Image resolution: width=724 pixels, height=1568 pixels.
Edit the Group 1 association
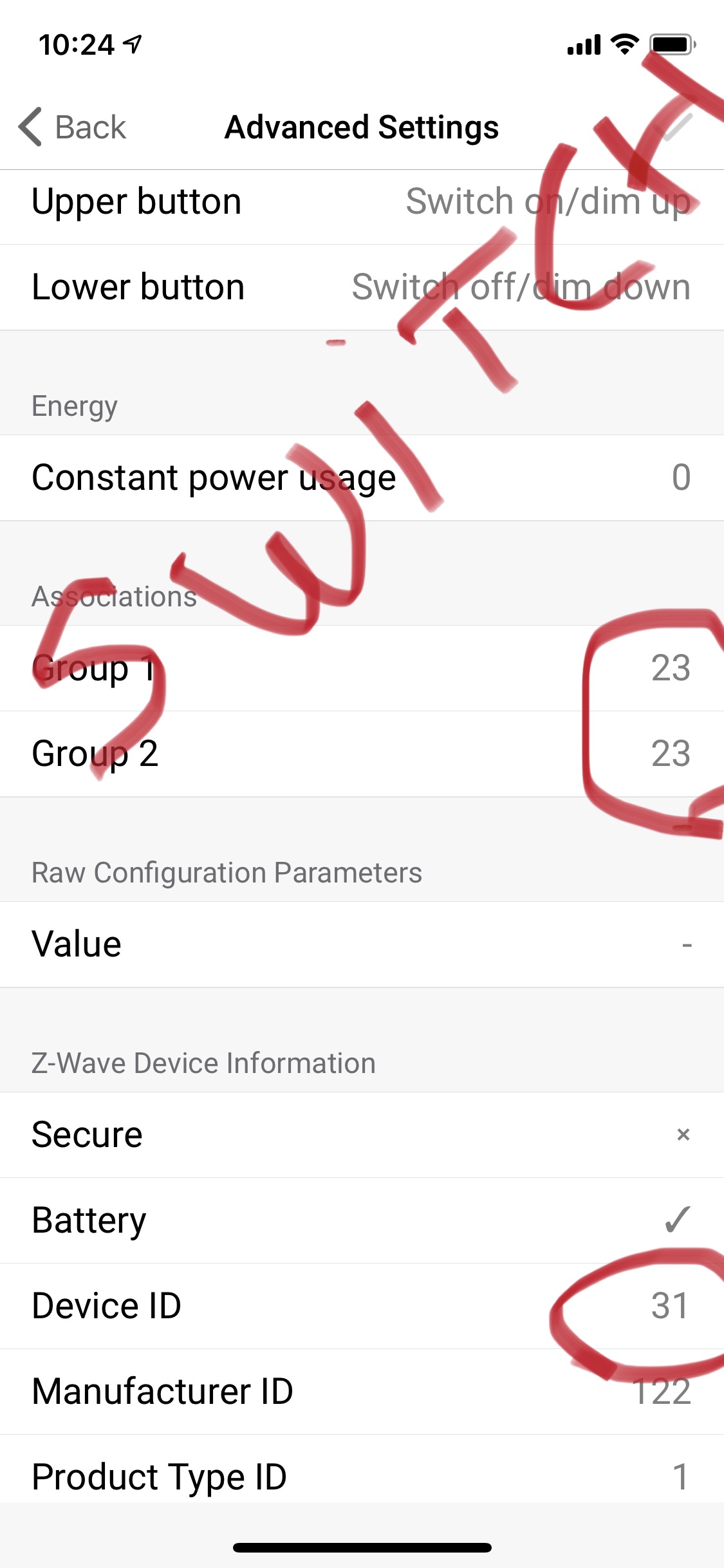pos(362,668)
